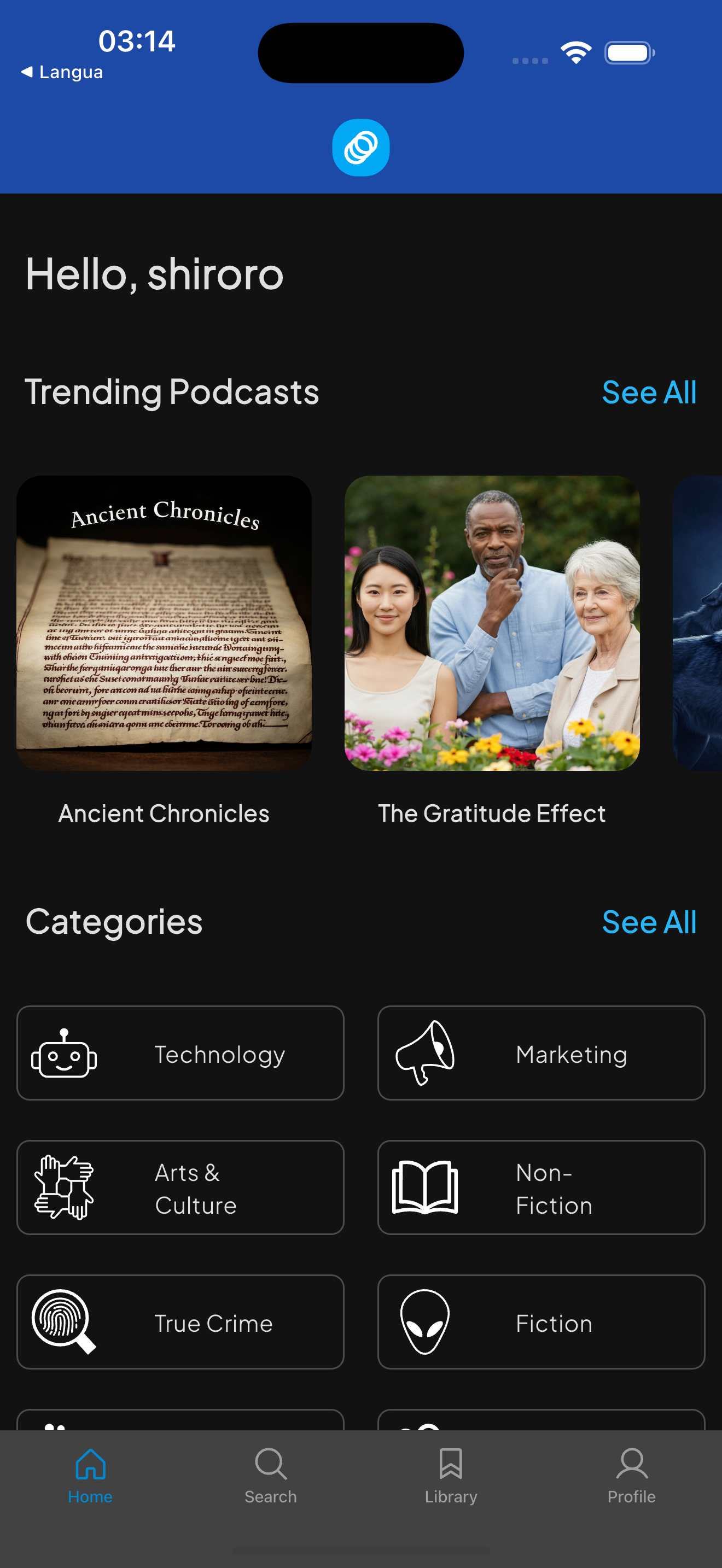
Task: Select the robot icon for Technology
Action: tap(63, 1053)
